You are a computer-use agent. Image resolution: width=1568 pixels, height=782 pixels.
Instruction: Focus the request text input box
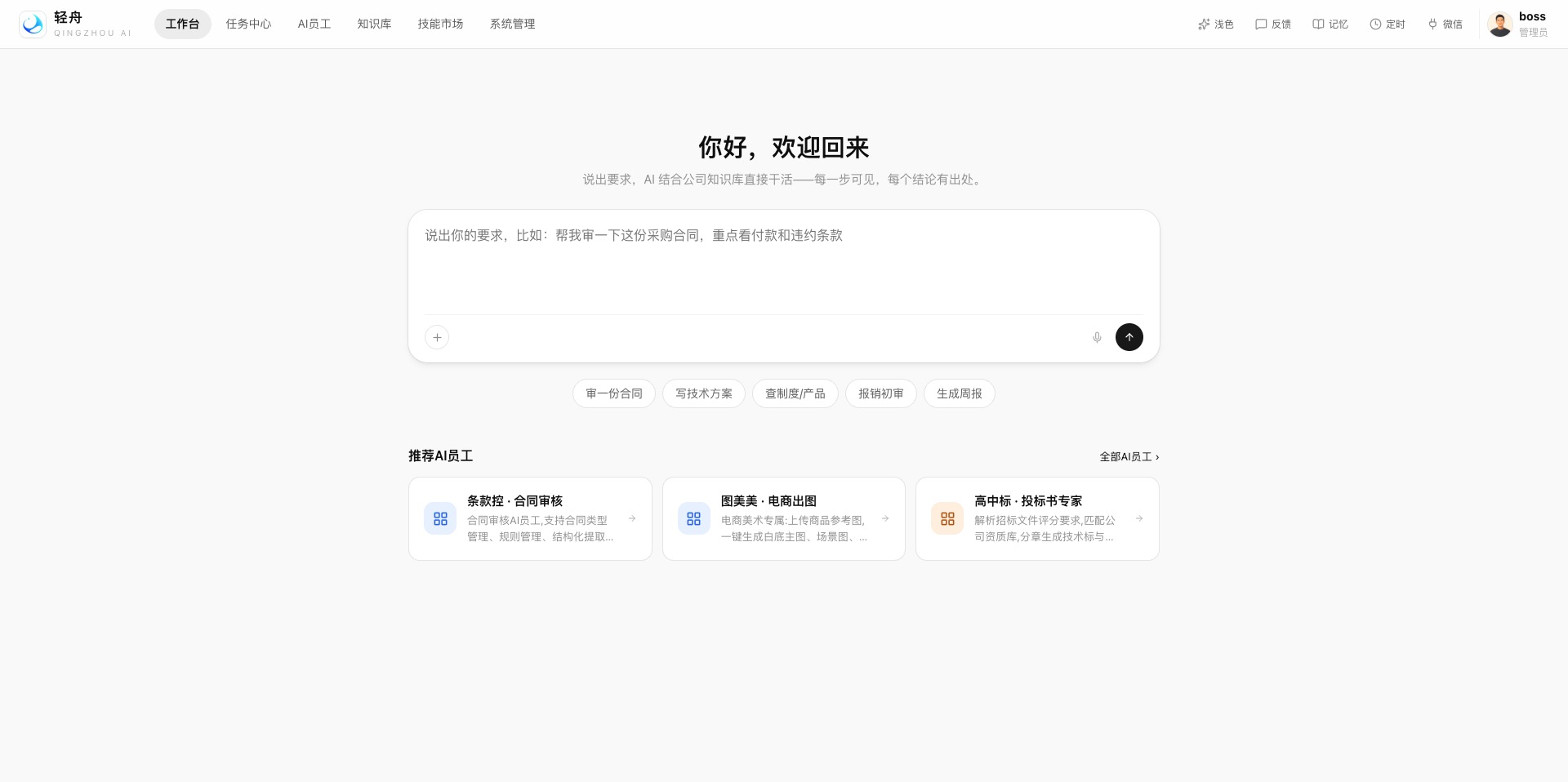tap(783, 262)
